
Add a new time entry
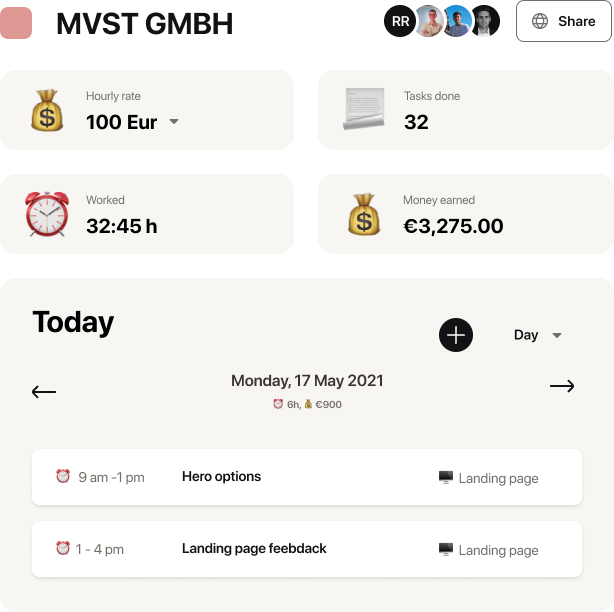coord(455,335)
